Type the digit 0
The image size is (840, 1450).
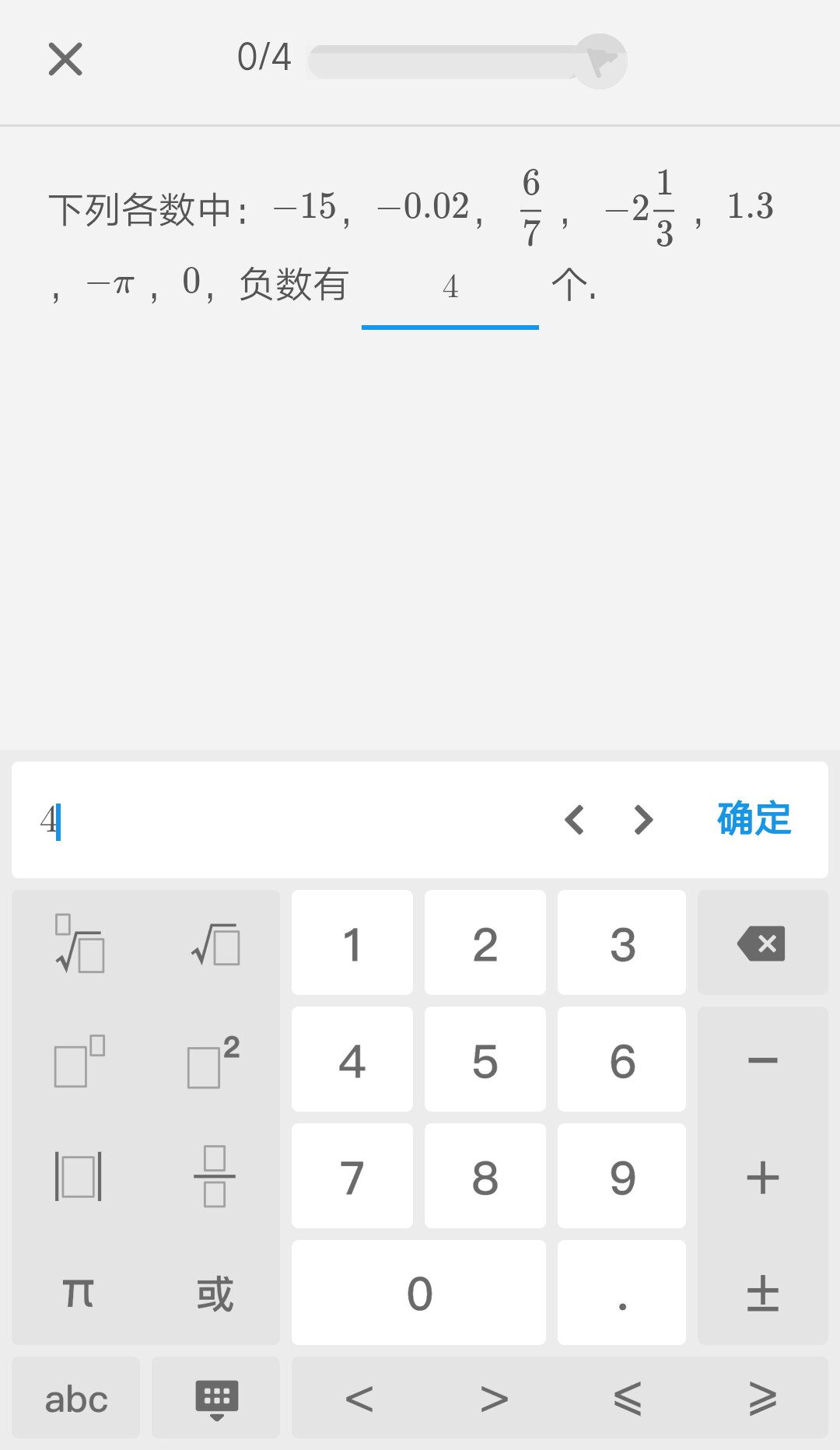(419, 1293)
